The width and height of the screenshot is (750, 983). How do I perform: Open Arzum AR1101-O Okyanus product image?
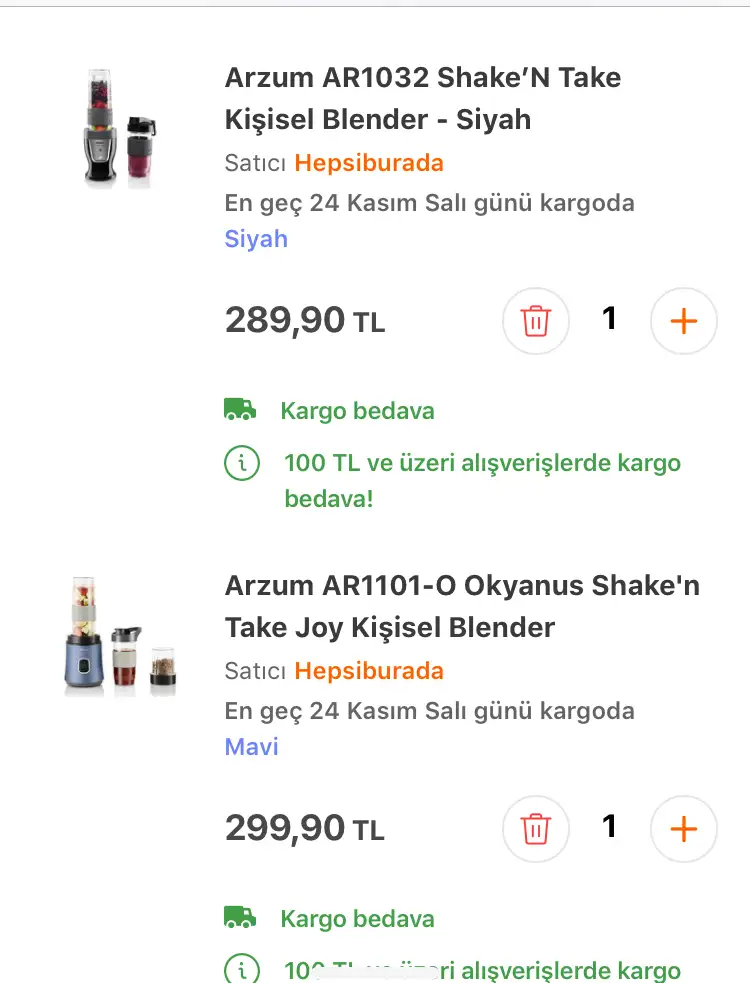click(x=120, y=636)
